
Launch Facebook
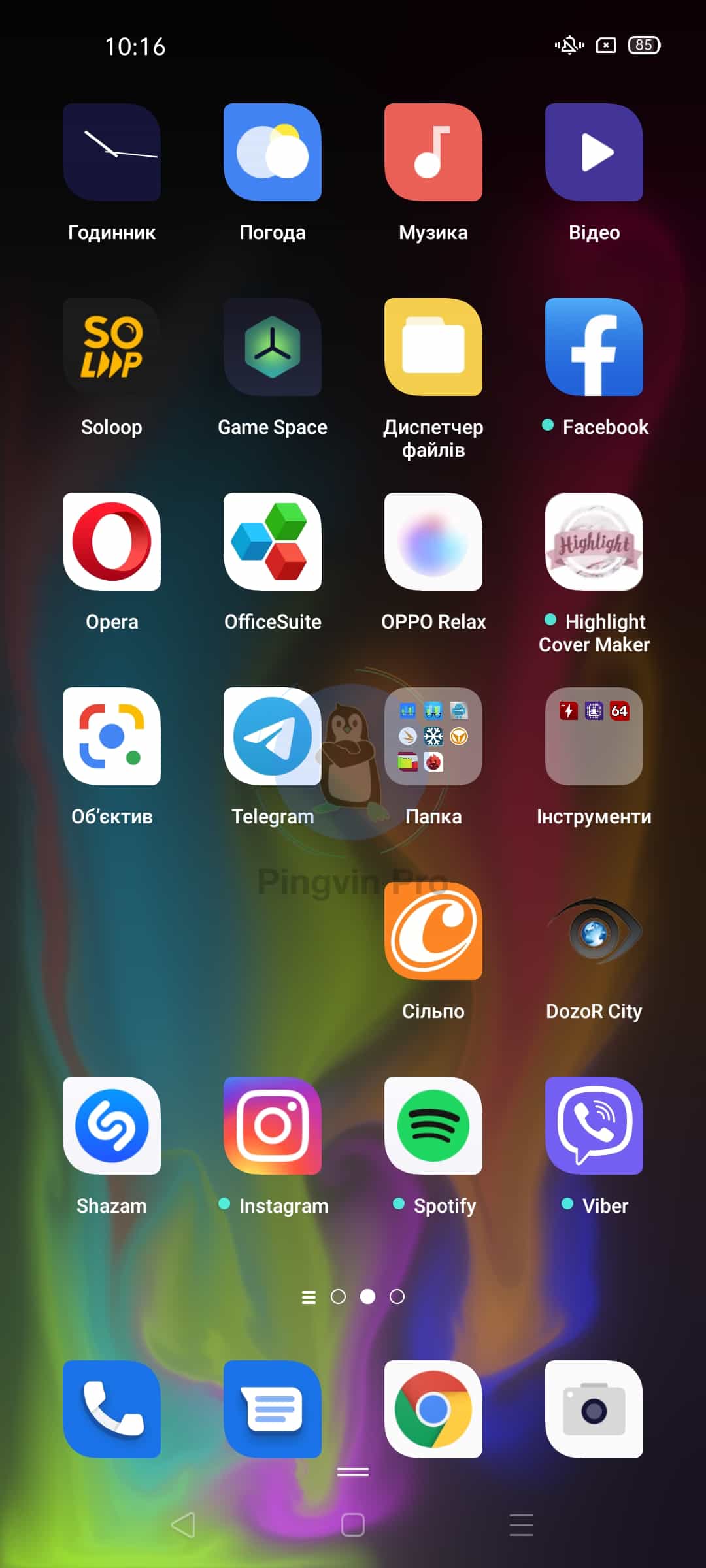[x=594, y=347]
